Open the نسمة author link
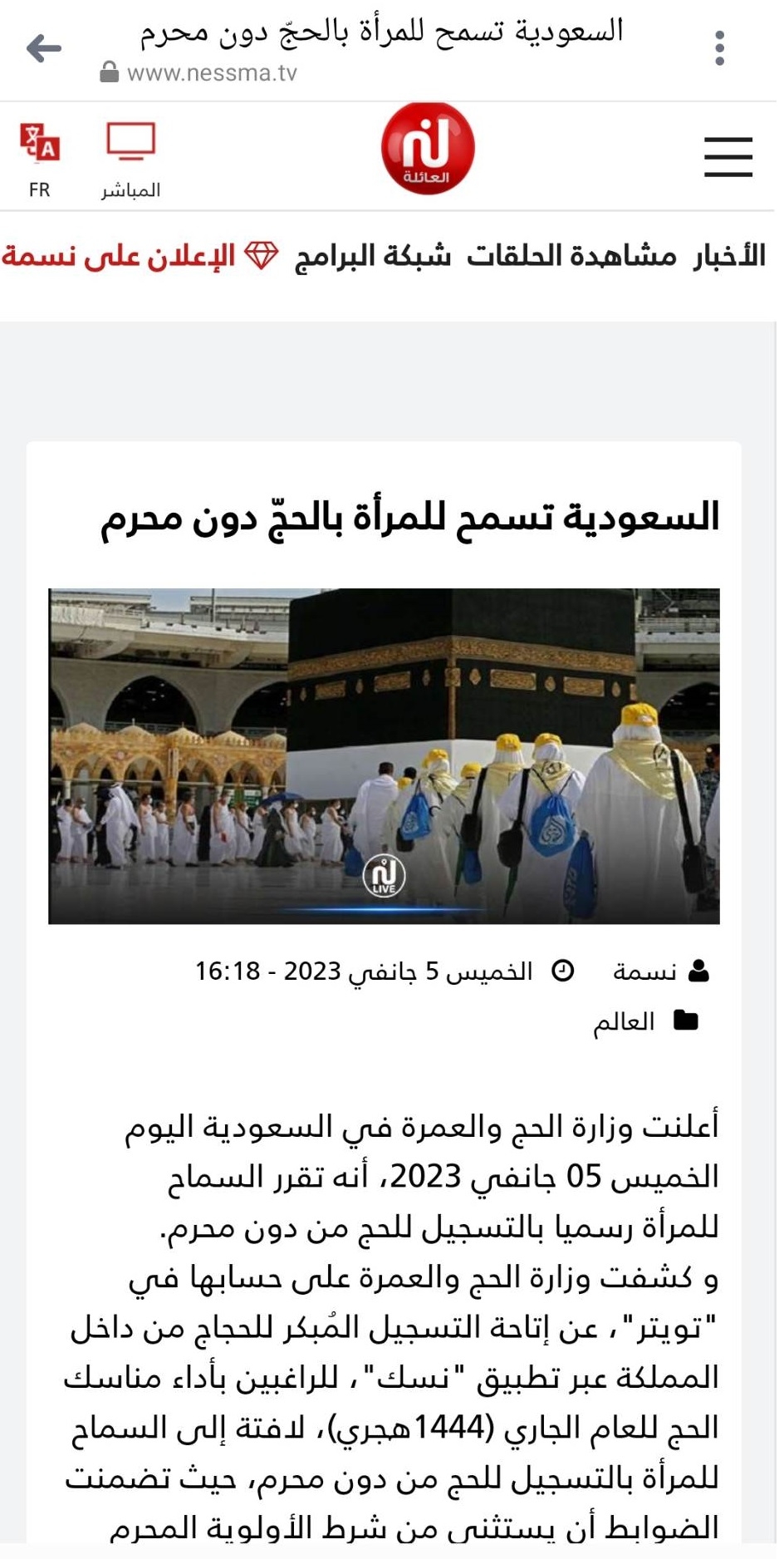784x1559 pixels. (644, 971)
